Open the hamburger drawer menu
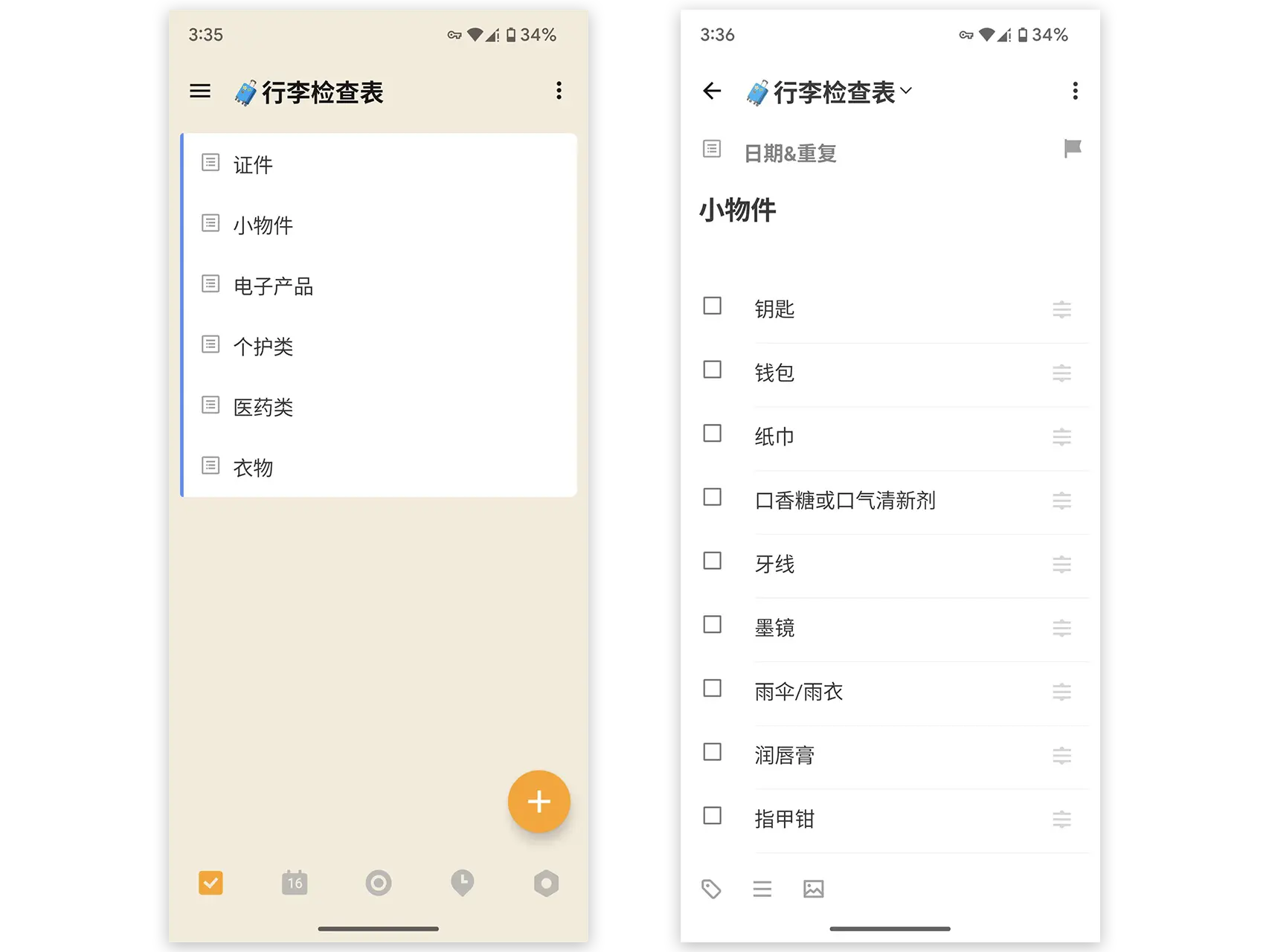This screenshot has width=1269, height=952. point(200,91)
